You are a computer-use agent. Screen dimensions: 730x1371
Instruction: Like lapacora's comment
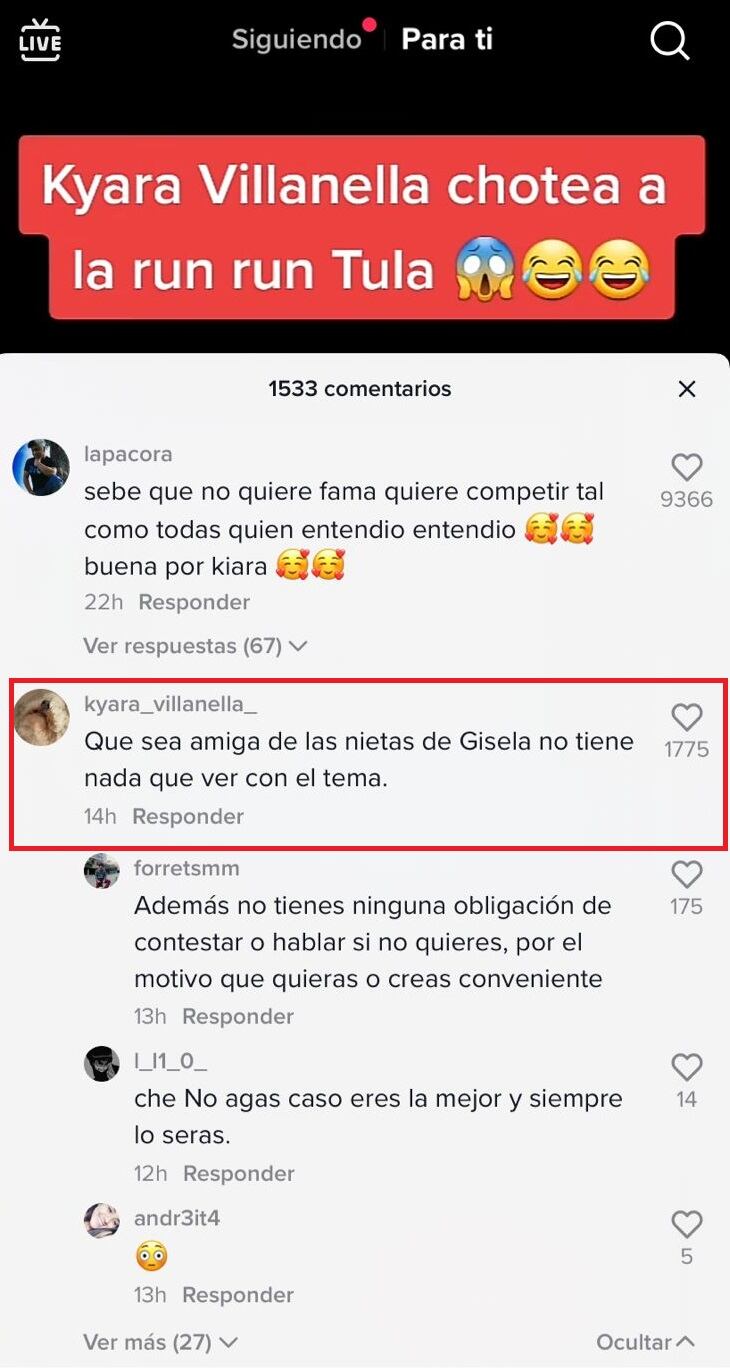pyautogui.click(x=686, y=468)
